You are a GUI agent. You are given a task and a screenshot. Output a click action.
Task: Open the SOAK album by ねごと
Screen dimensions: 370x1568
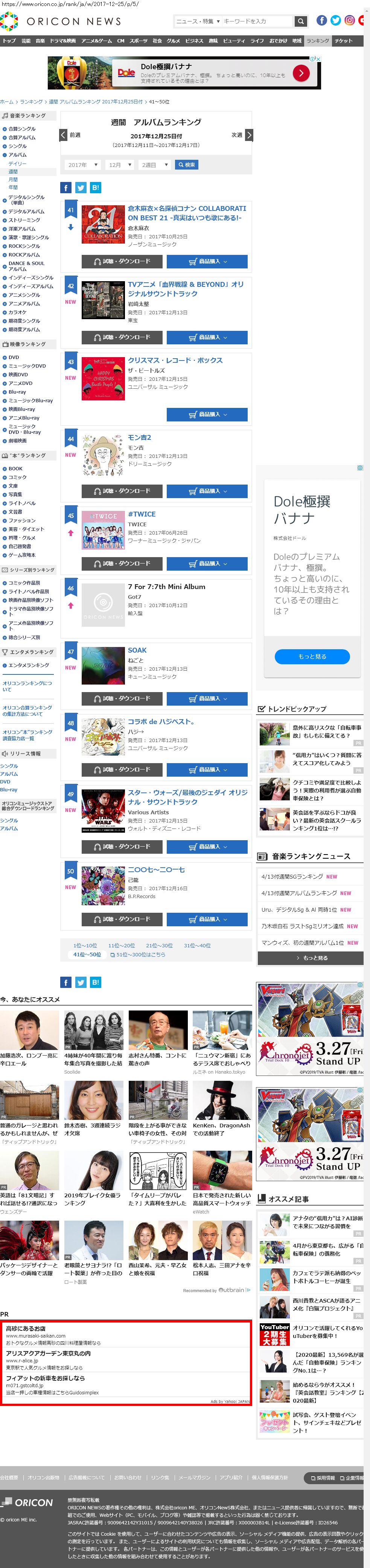(x=137, y=650)
